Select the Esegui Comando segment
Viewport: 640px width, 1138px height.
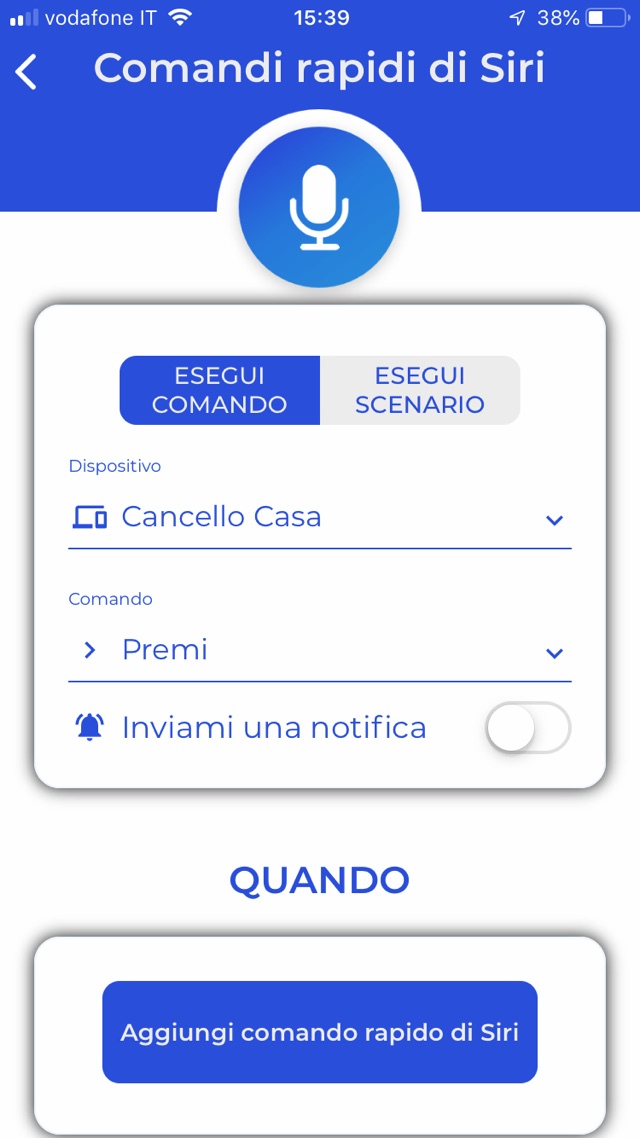click(x=220, y=390)
